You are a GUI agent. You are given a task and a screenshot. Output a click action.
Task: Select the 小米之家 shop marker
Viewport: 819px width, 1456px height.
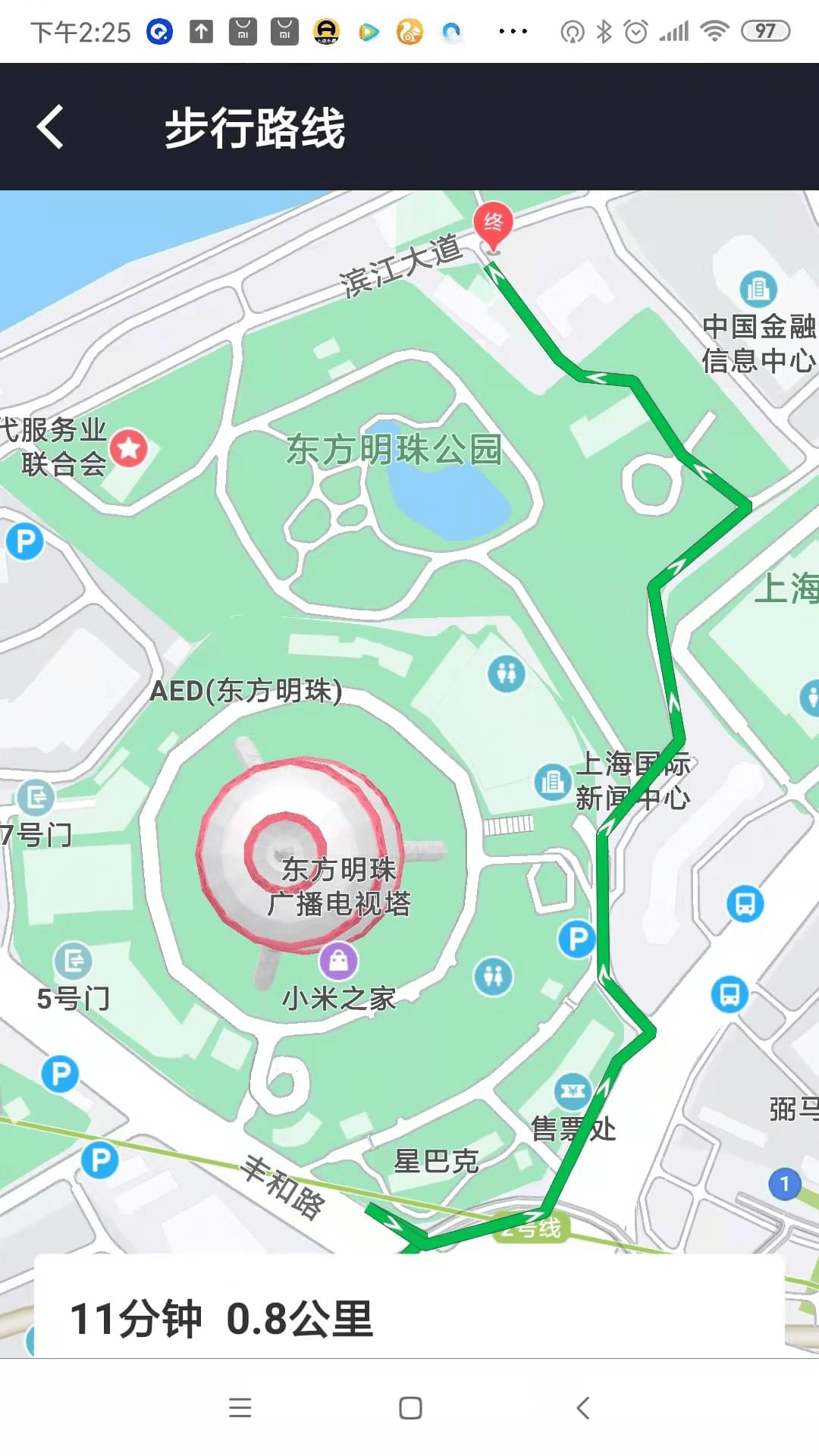tap(338, 962)
